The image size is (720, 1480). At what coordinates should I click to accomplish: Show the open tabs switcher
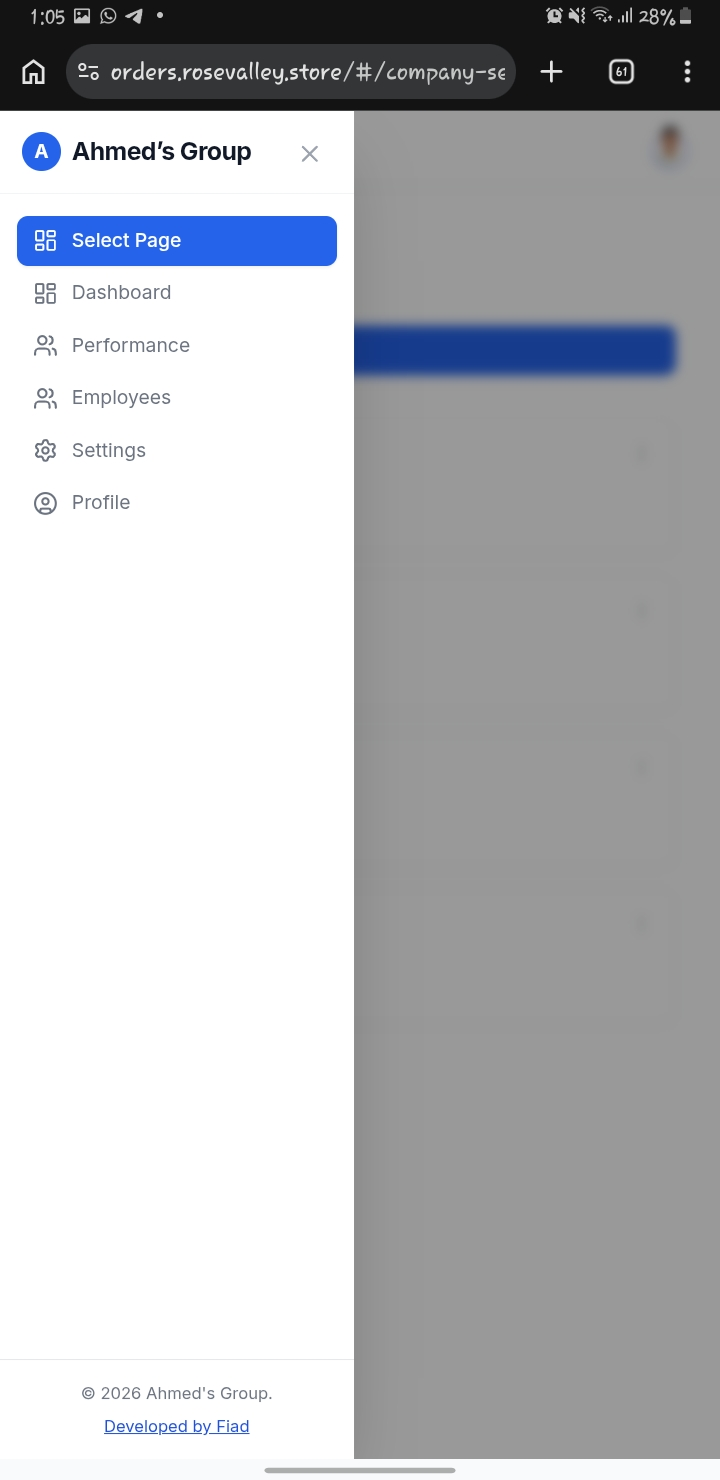[x=621, y=72]
